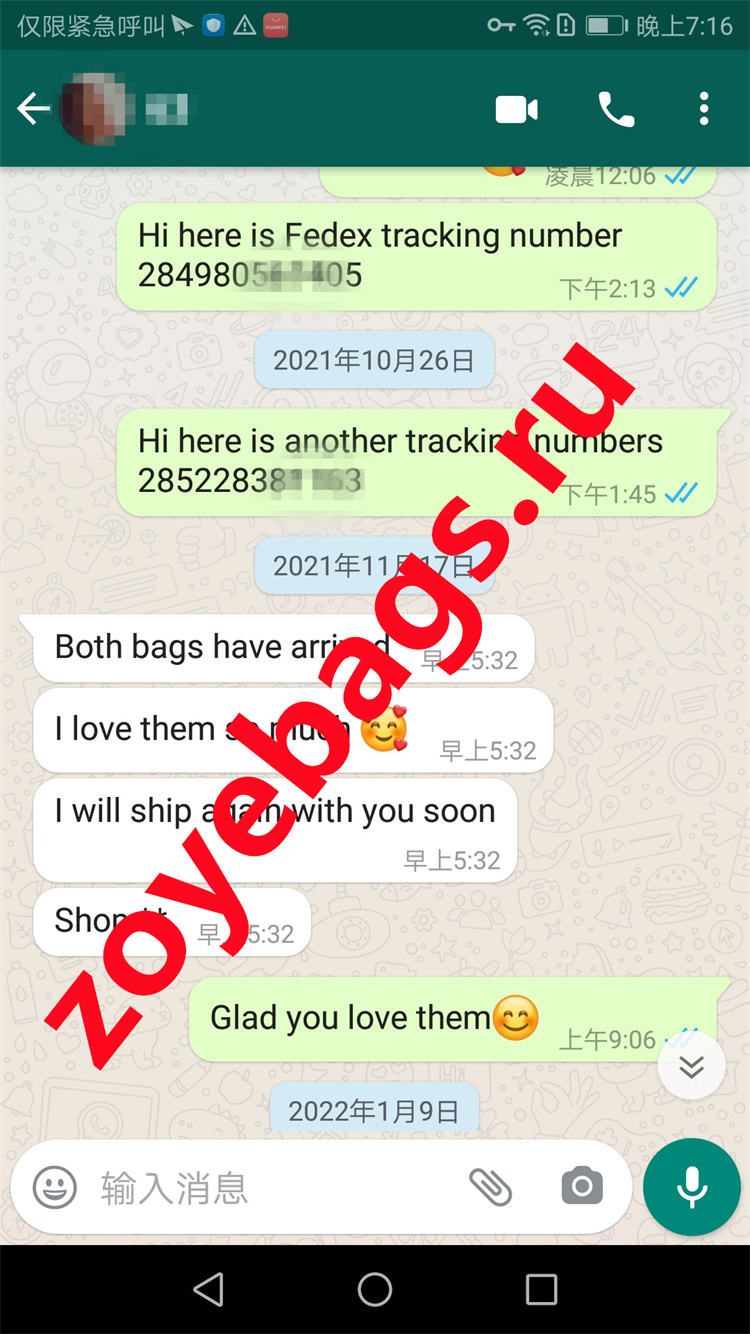Record a voice message with microphone
Viewport: 750px width, 1334px height.
(691, 1188)
